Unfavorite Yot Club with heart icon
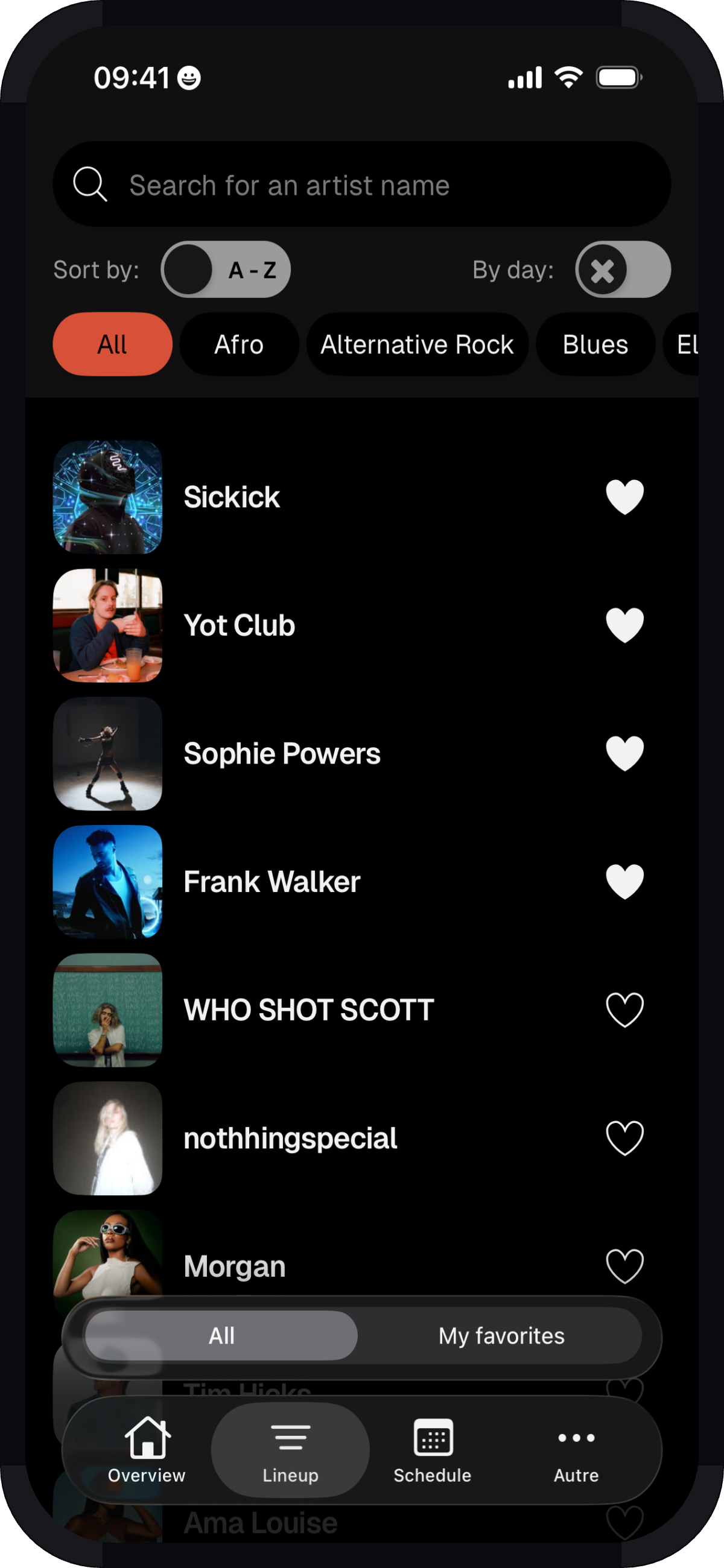Image resolution: width=724 pixels, height=1568 pixels. tap(624, 625)
